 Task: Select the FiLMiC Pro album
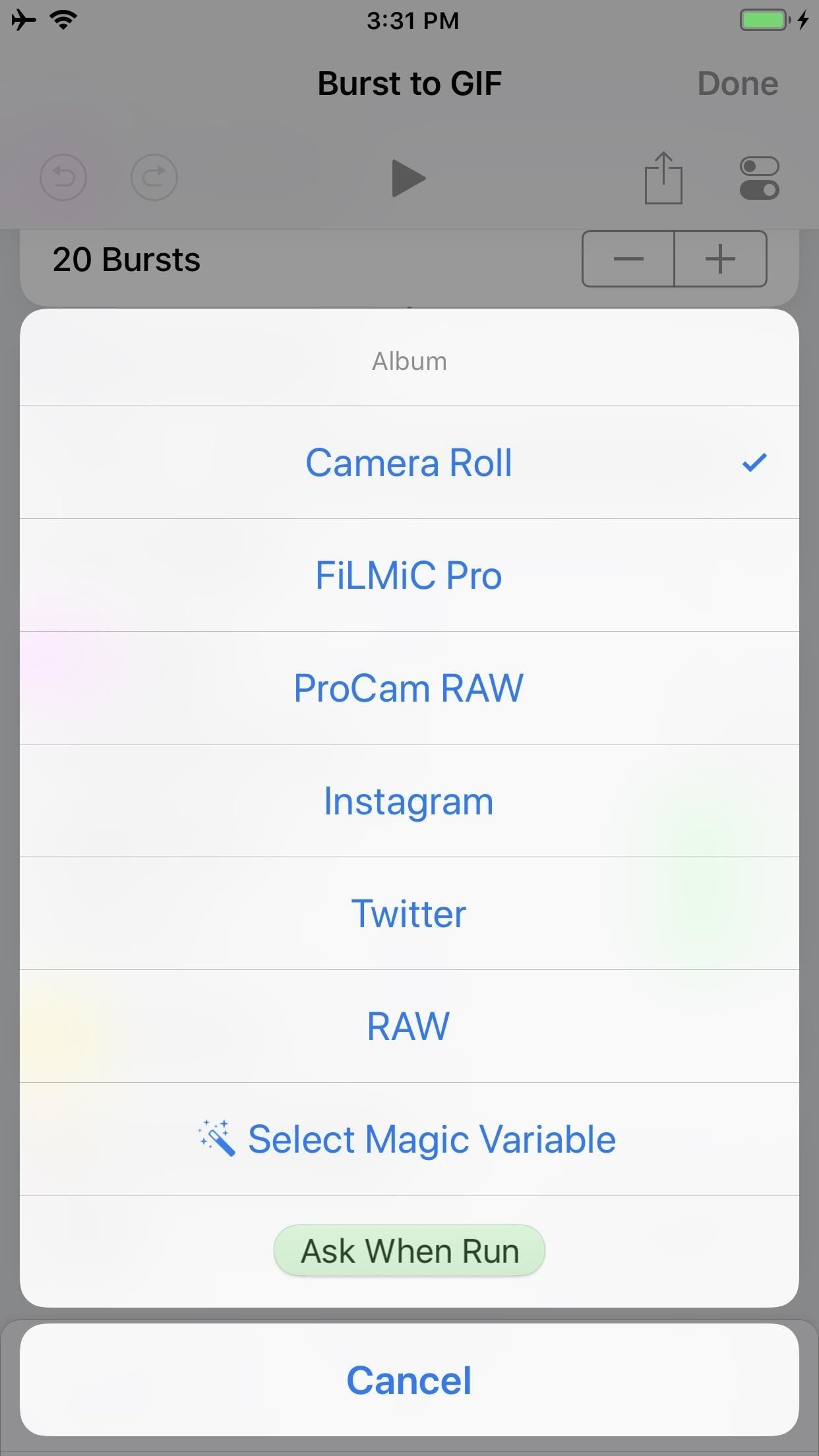[409, 574]
